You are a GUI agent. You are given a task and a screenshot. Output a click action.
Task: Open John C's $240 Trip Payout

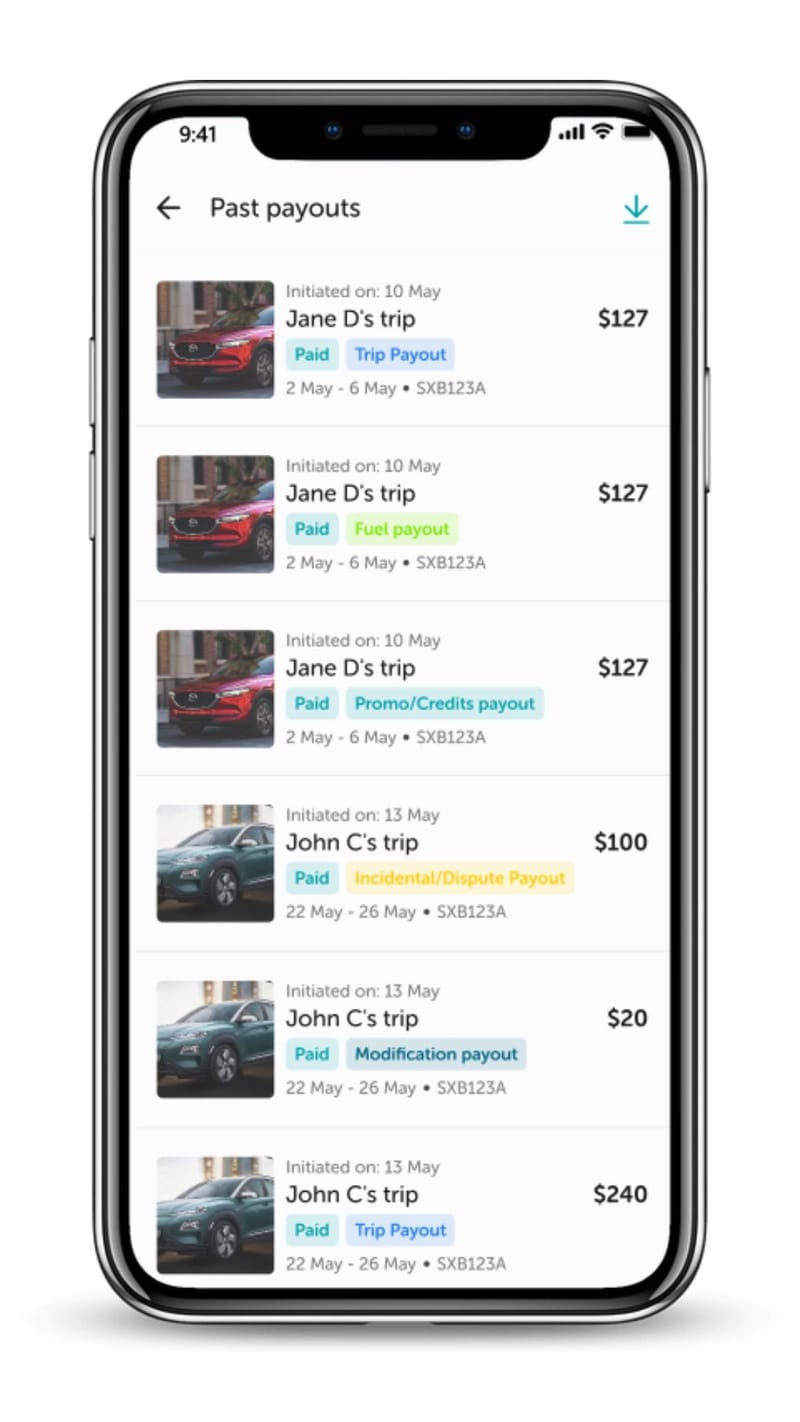tap(402, 1210)
